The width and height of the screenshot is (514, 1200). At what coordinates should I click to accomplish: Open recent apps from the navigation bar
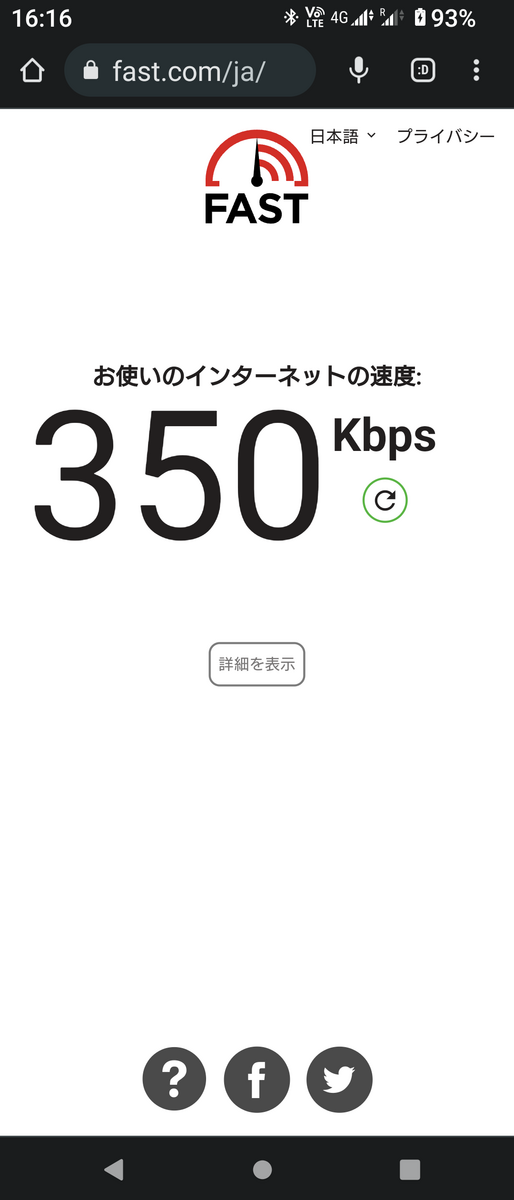(x=409, y=1169)
